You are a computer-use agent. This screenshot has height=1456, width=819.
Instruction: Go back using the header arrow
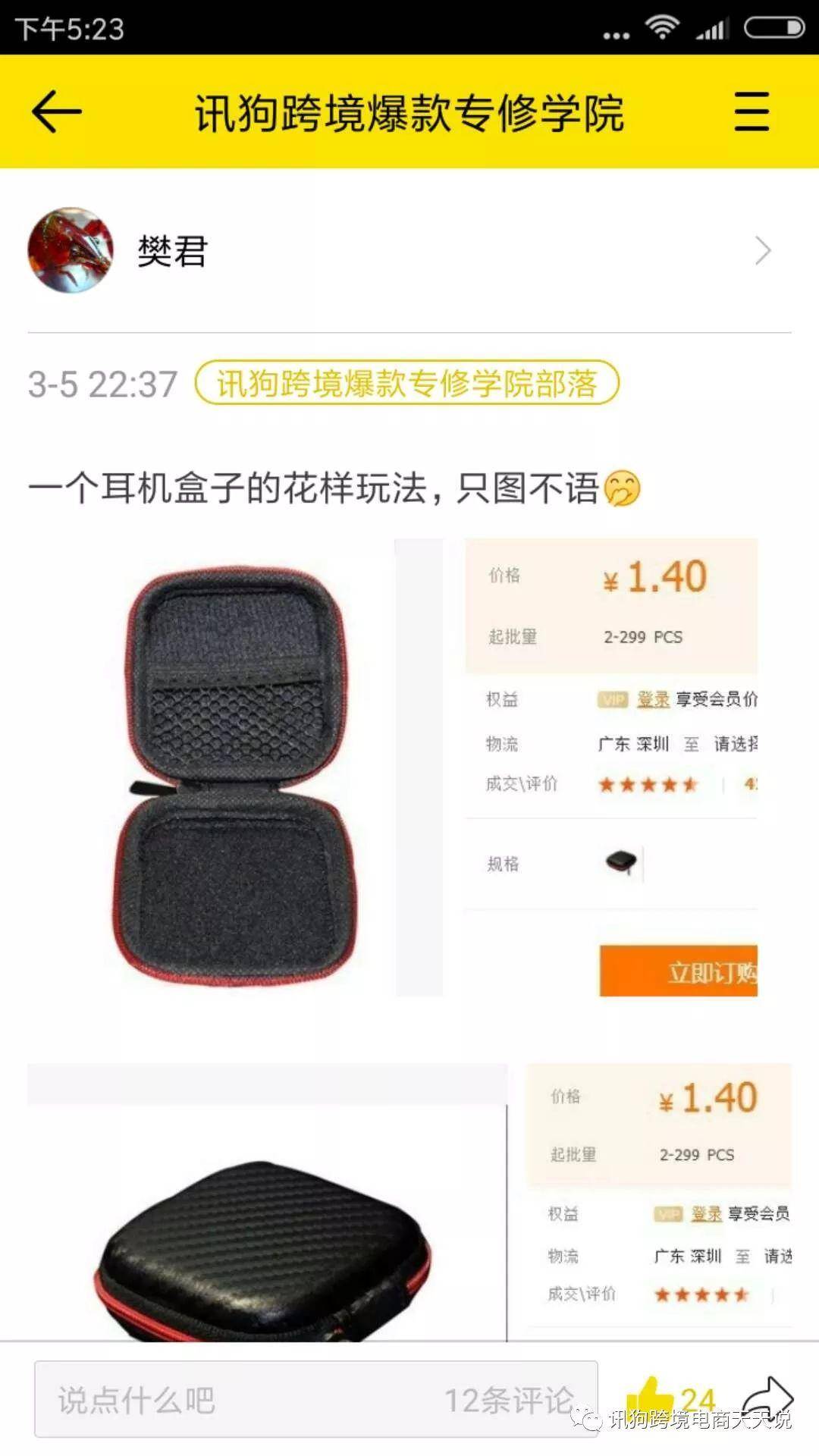click(57, 111)
